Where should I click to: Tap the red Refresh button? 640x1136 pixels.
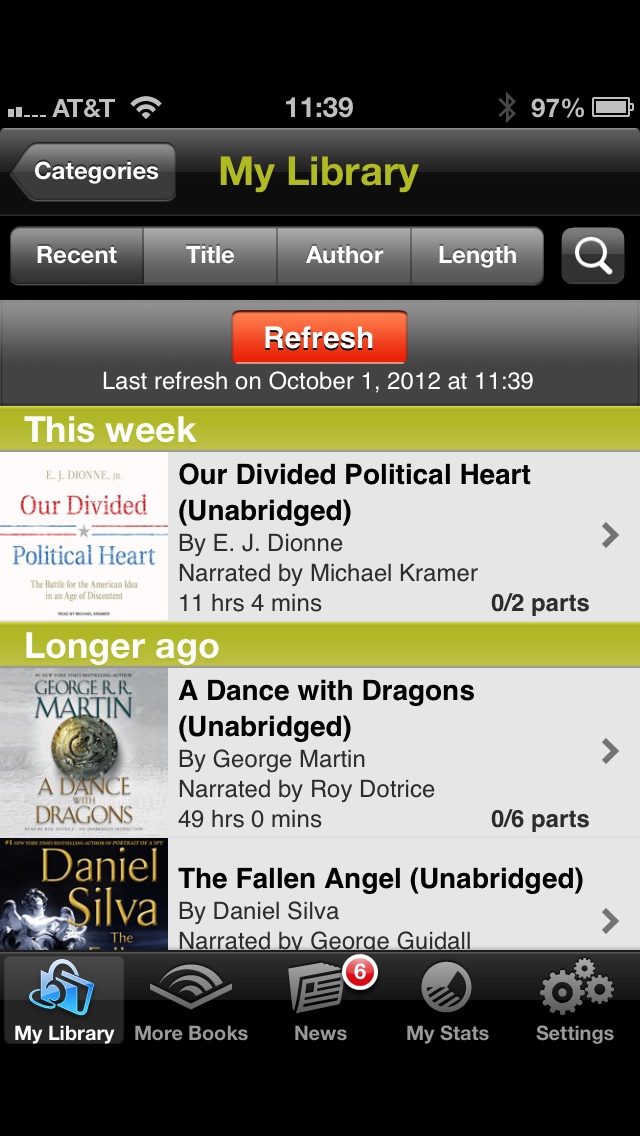click(319, 338)
